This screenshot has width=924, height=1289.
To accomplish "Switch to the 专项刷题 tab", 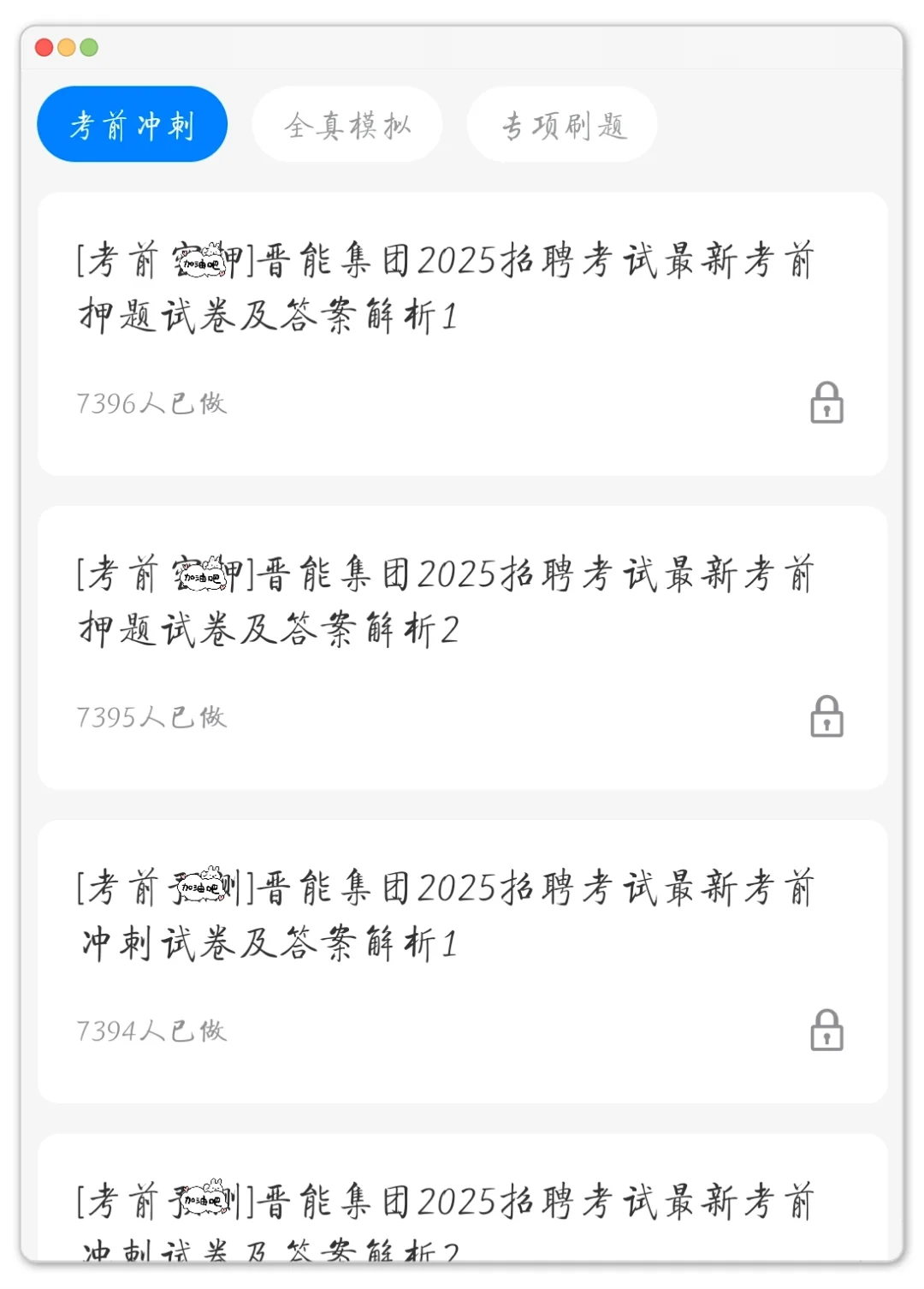I will pyautogui.click(x=562, y=124).
